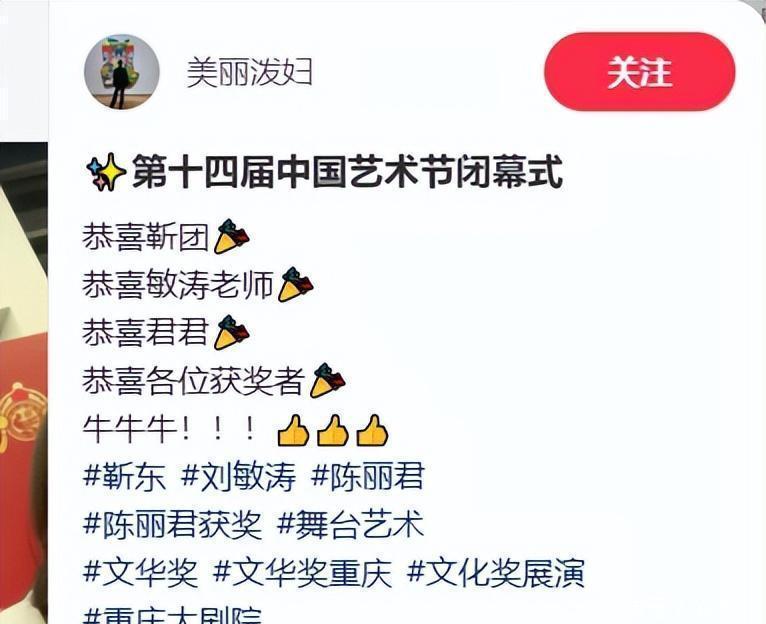Screen dimensions: 766x624
Task: Open the #文化奖展演 hashtag
Action: tap(496, 573)
